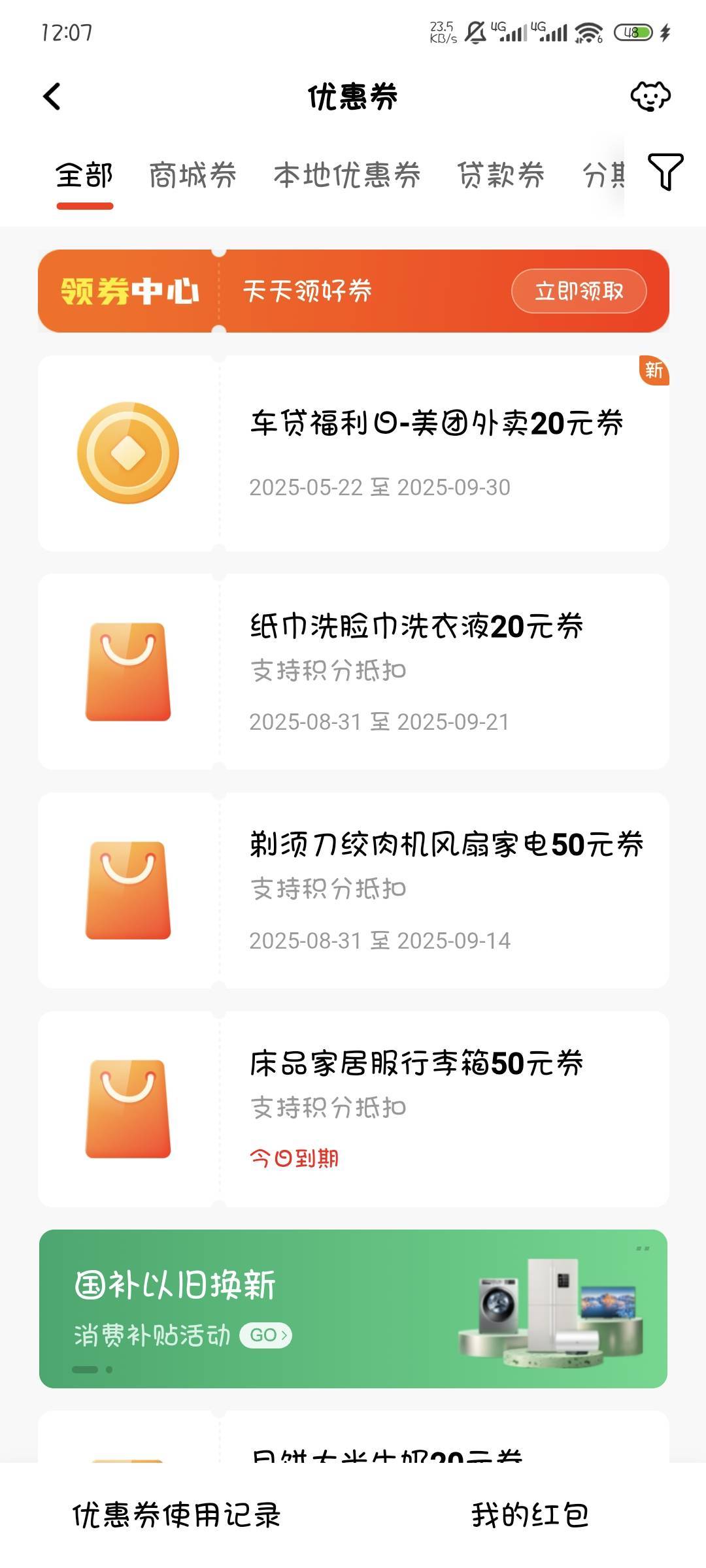Open the customer service mascot icon

[650, 97]
